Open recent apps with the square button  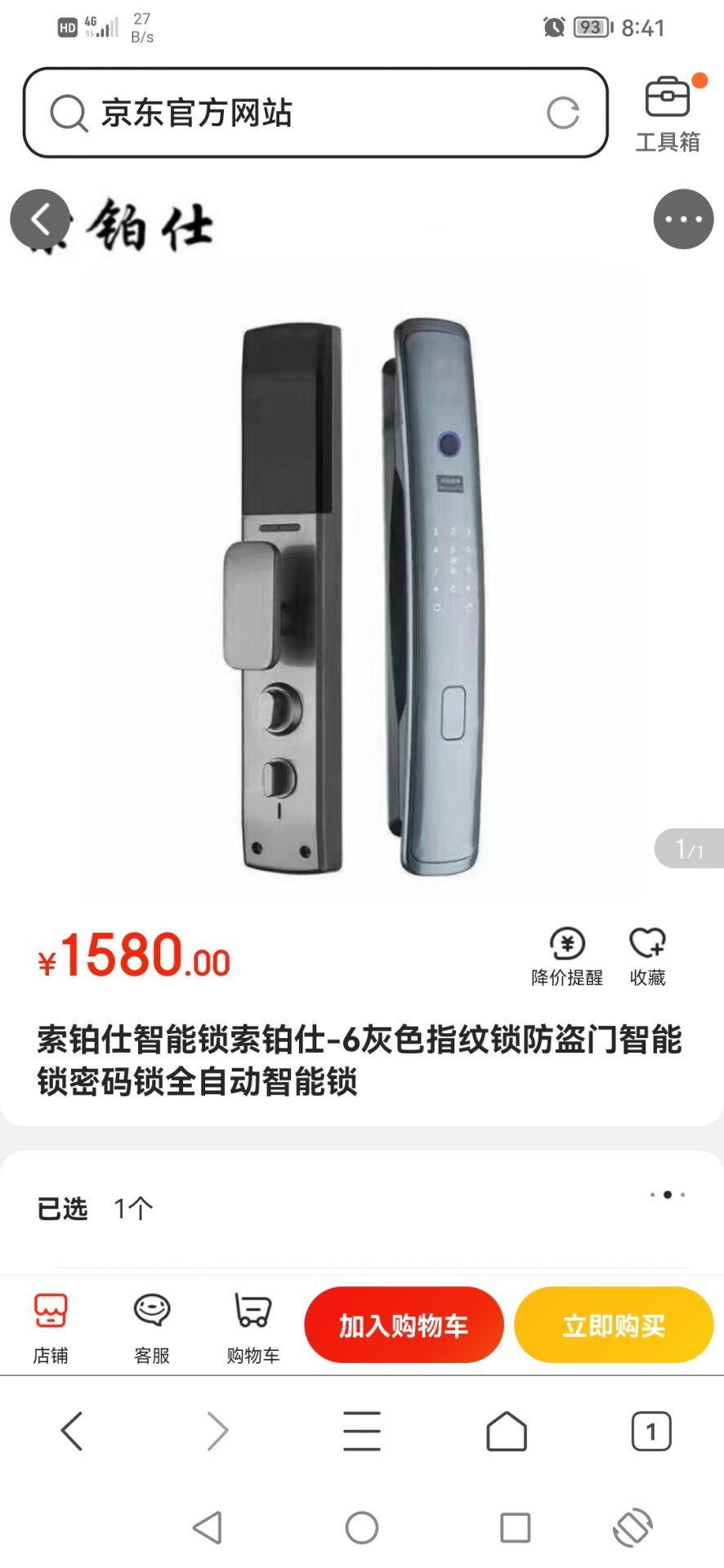pos(515,1527)
